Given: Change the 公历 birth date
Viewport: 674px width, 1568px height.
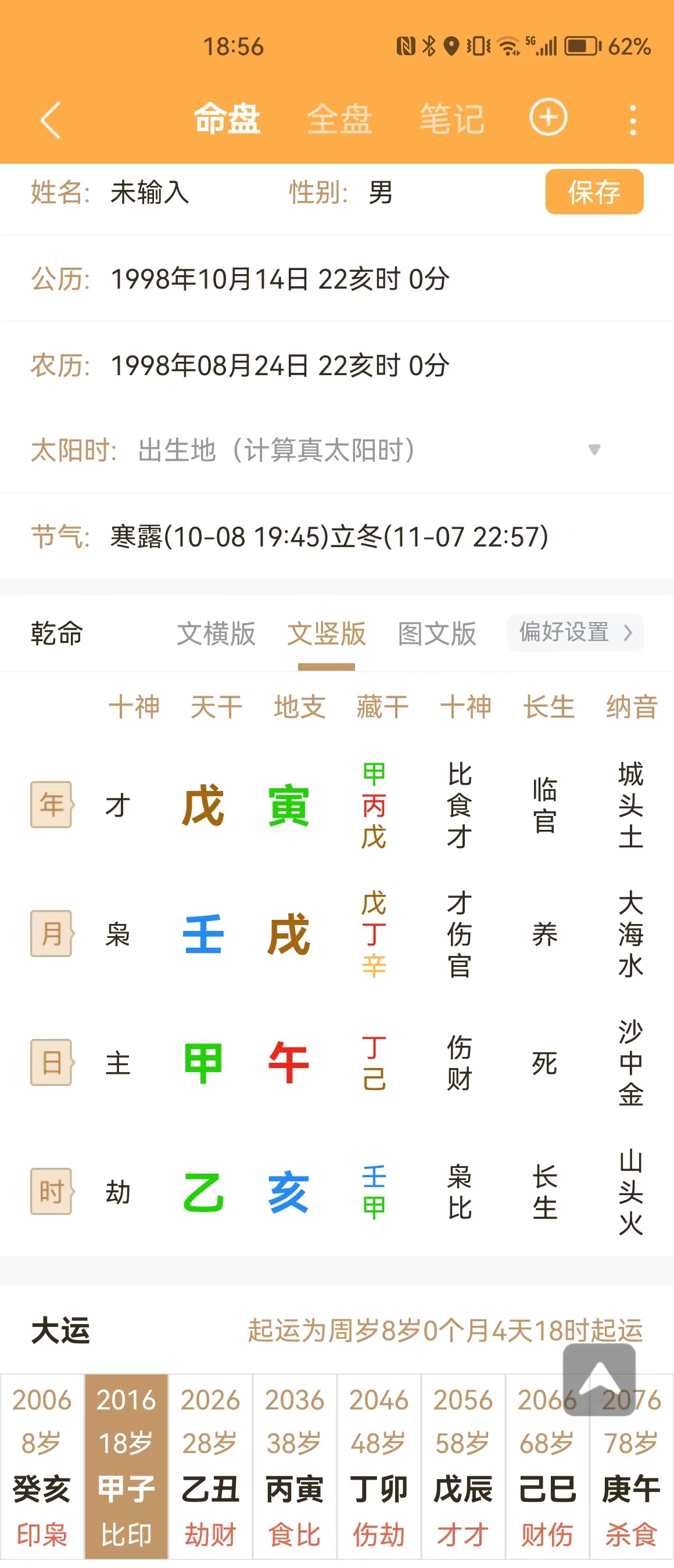Looking at the screenshot, I should coord(280,279).
